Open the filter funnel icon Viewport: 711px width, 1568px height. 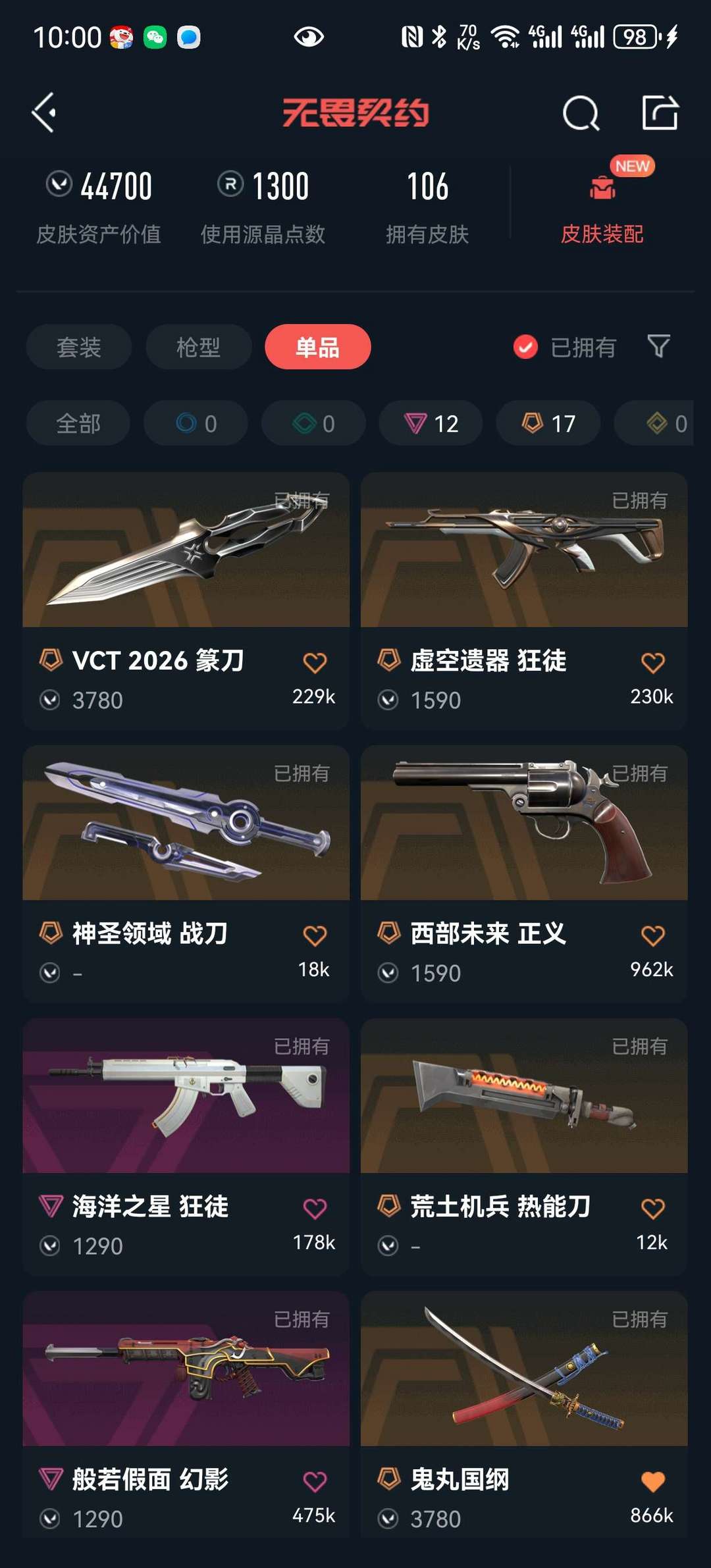coord(658,346)
